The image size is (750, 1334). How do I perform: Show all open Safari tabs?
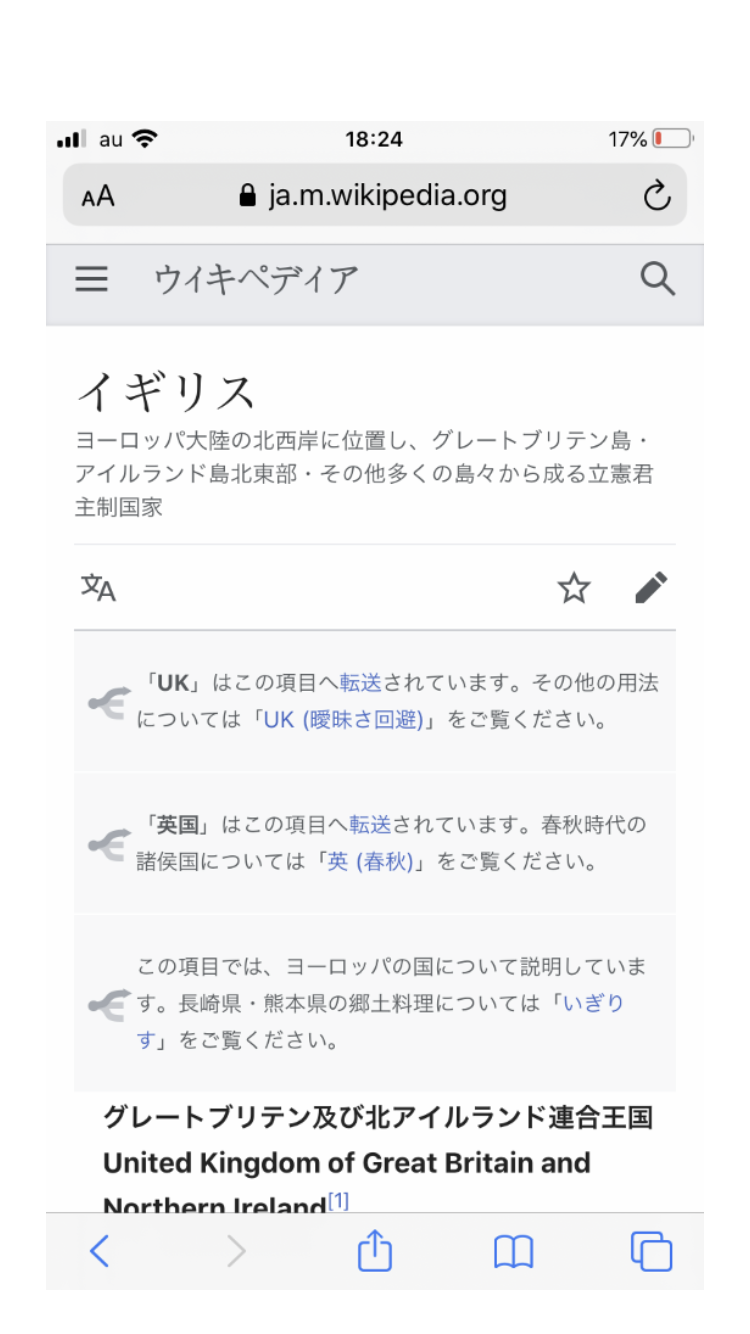coord(651,1251)
